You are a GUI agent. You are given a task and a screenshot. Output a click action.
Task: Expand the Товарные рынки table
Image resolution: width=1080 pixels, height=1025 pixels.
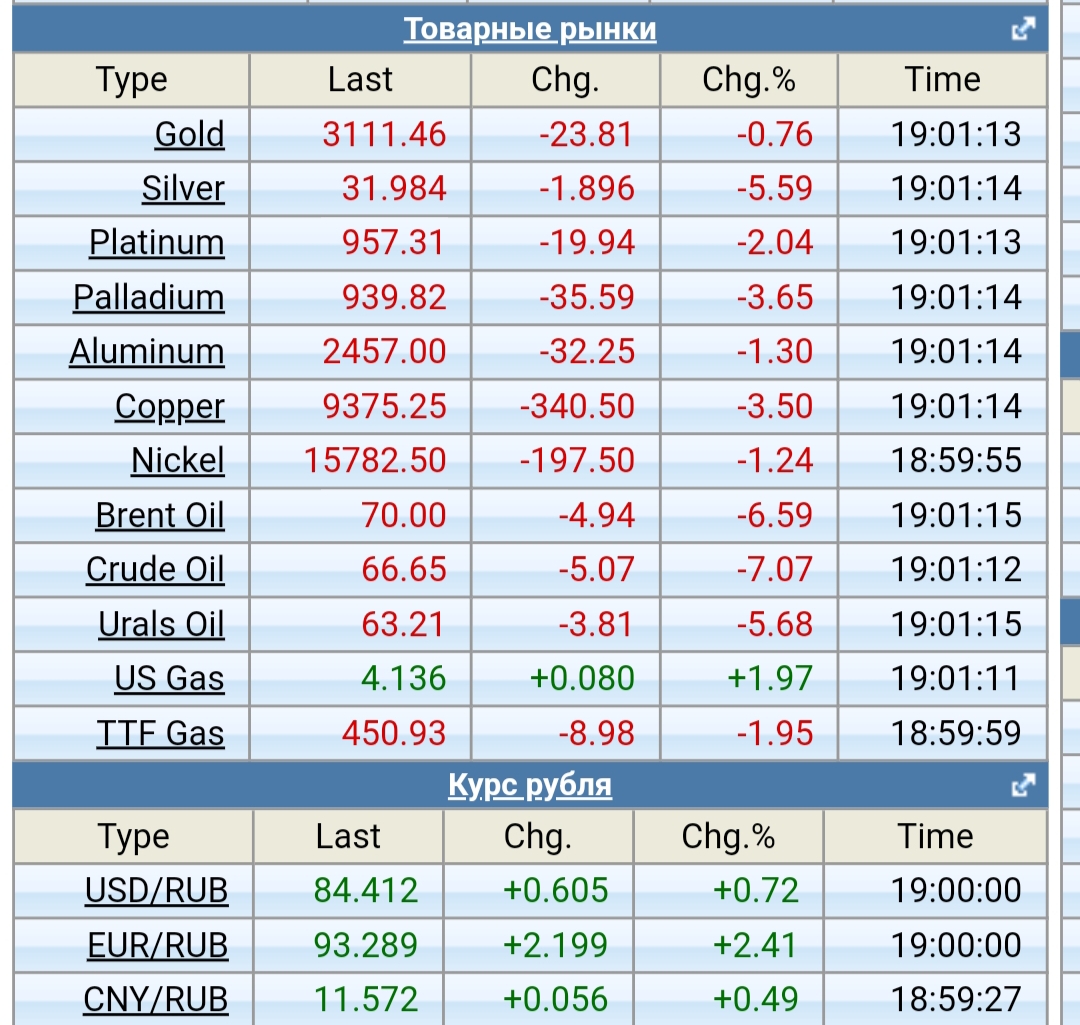1023,30
